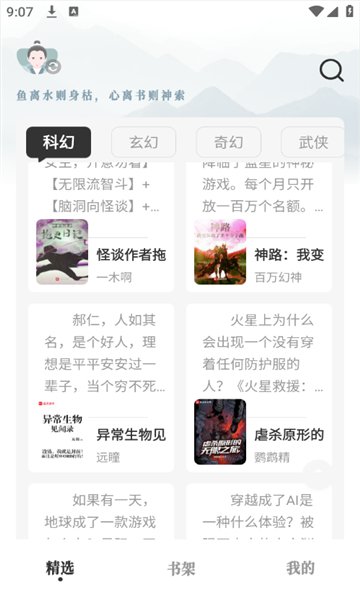Screen dimensions: 360x600
Task: Open the card starting 穿越成了AI是
Action: [259, 511]
